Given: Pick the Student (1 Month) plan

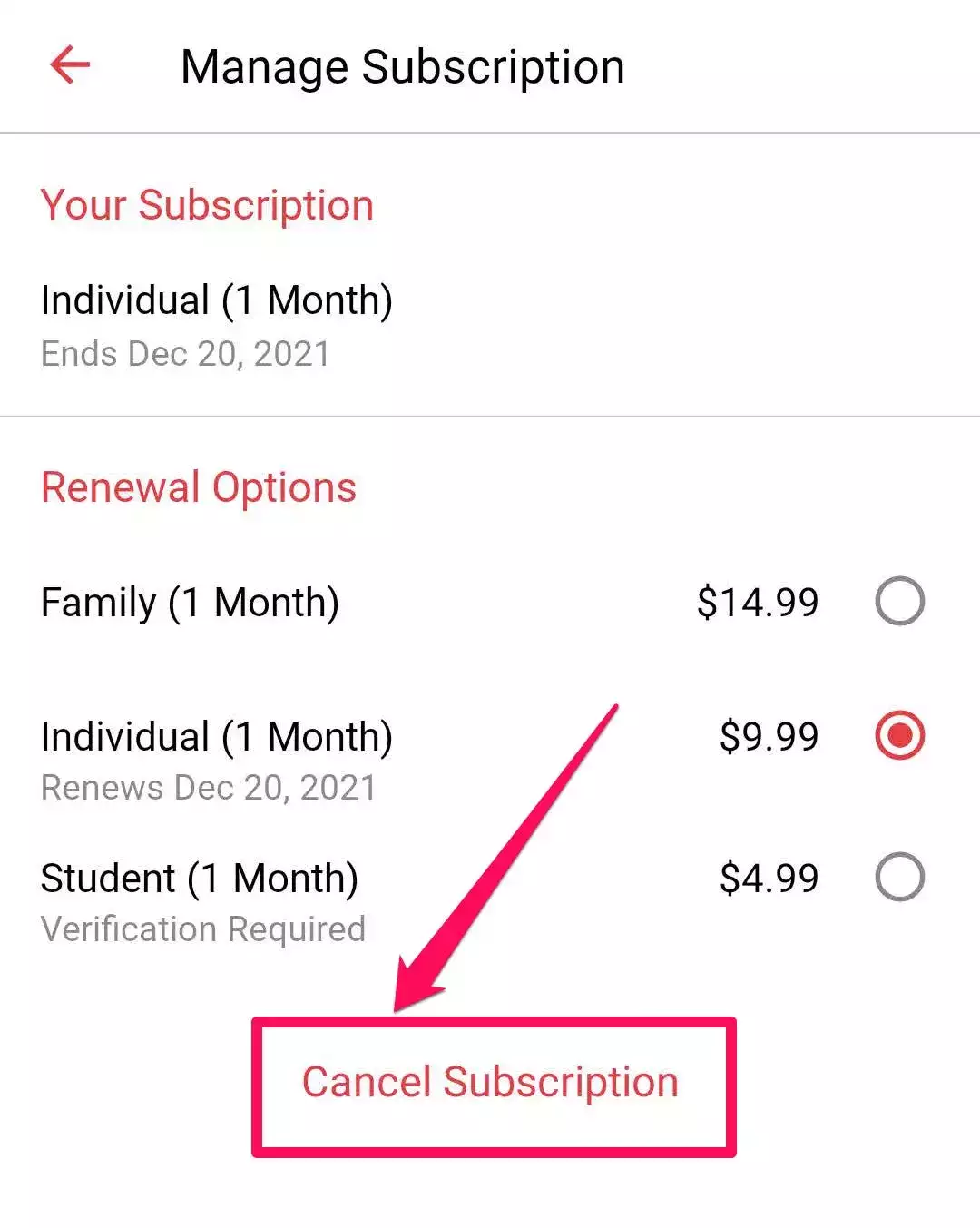Looking at the screenshot, I should pyautogui.click(x=899, y=877).
